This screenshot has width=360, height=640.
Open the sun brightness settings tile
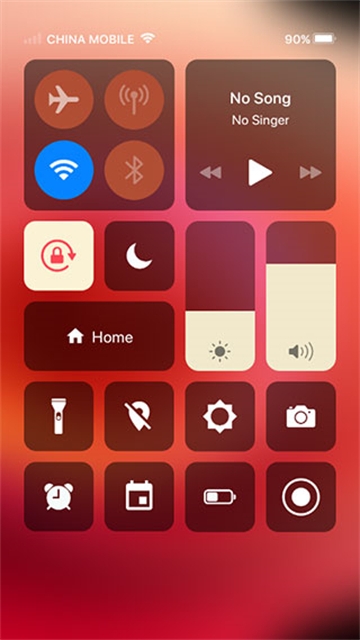click(220, 416)
